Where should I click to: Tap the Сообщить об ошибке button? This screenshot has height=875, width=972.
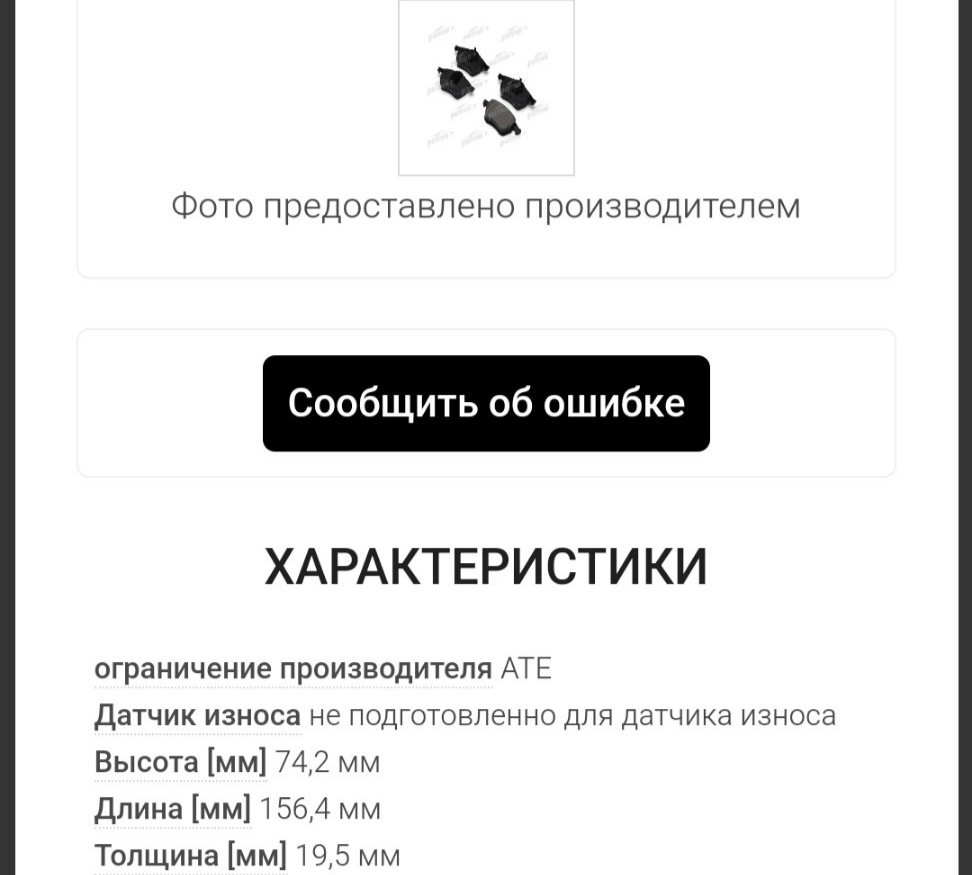click(x=486, y=403)
